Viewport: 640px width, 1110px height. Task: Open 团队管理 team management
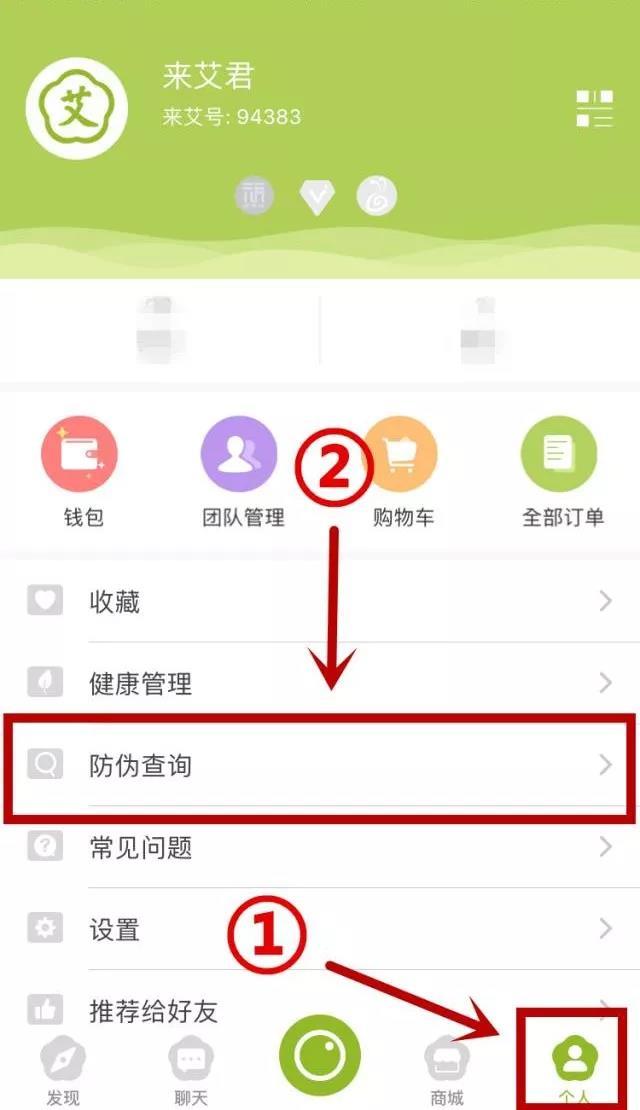coord(242,471)
